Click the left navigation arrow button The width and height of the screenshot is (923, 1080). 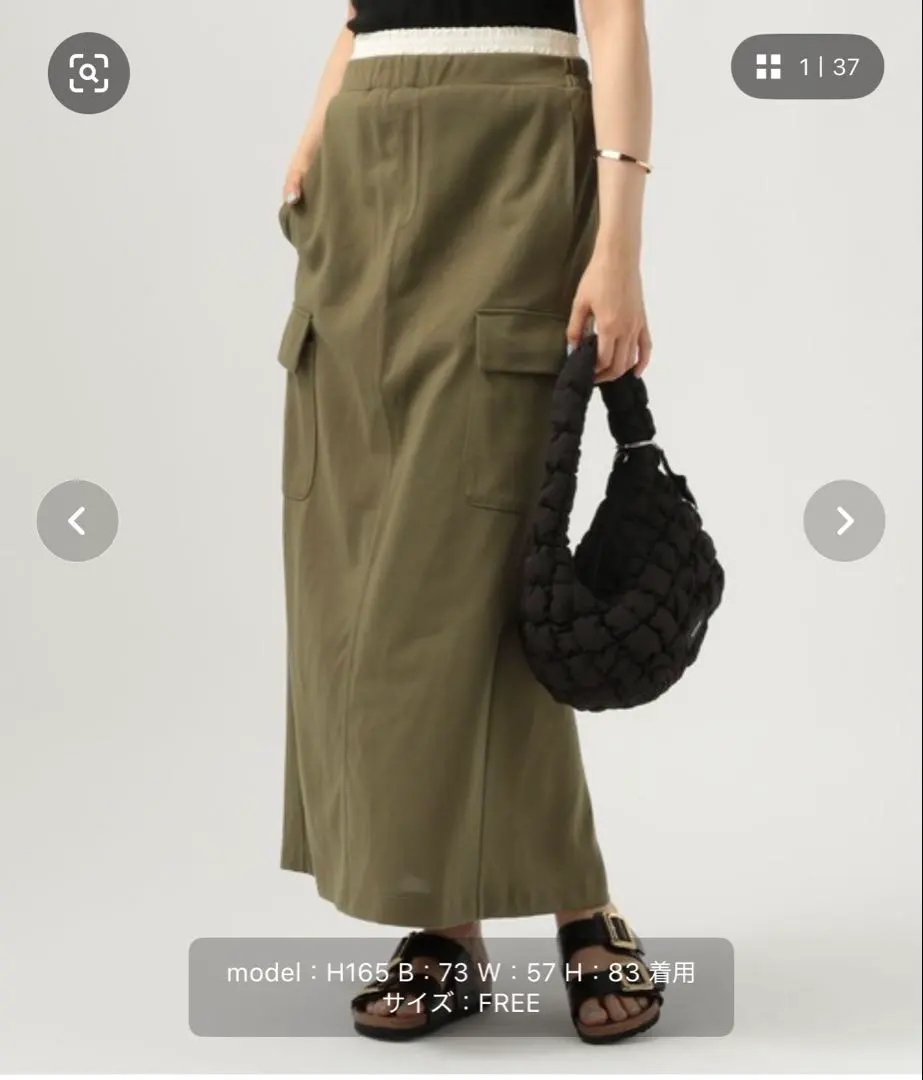point(78,519)
